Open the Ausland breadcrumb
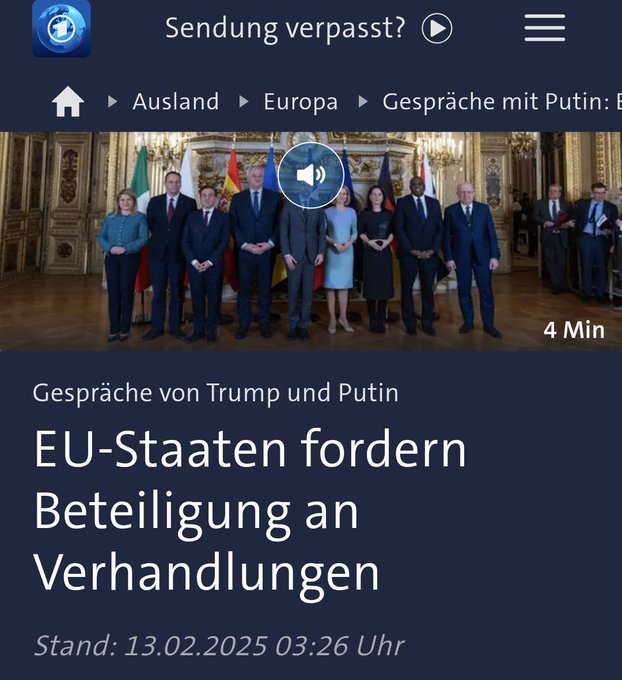This screenshot has width=622, height=680. click(175, 102)
